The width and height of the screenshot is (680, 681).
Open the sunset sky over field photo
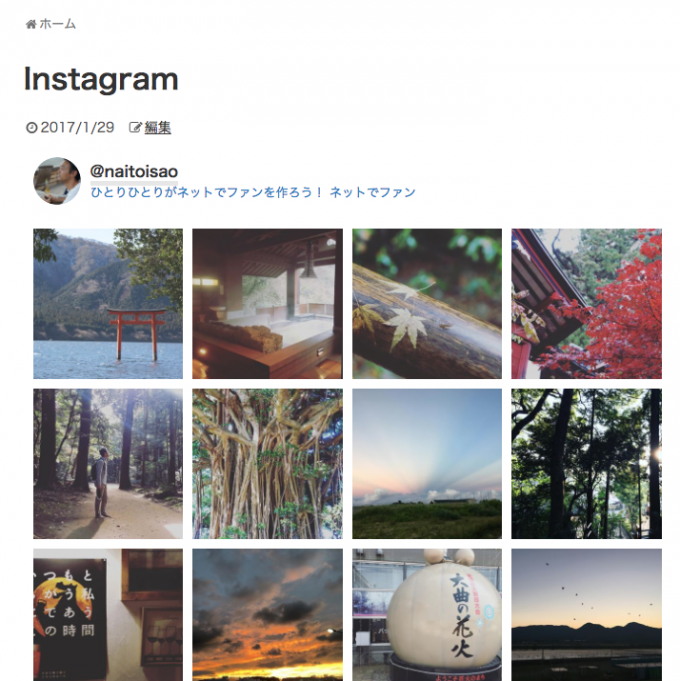(427, 464)
